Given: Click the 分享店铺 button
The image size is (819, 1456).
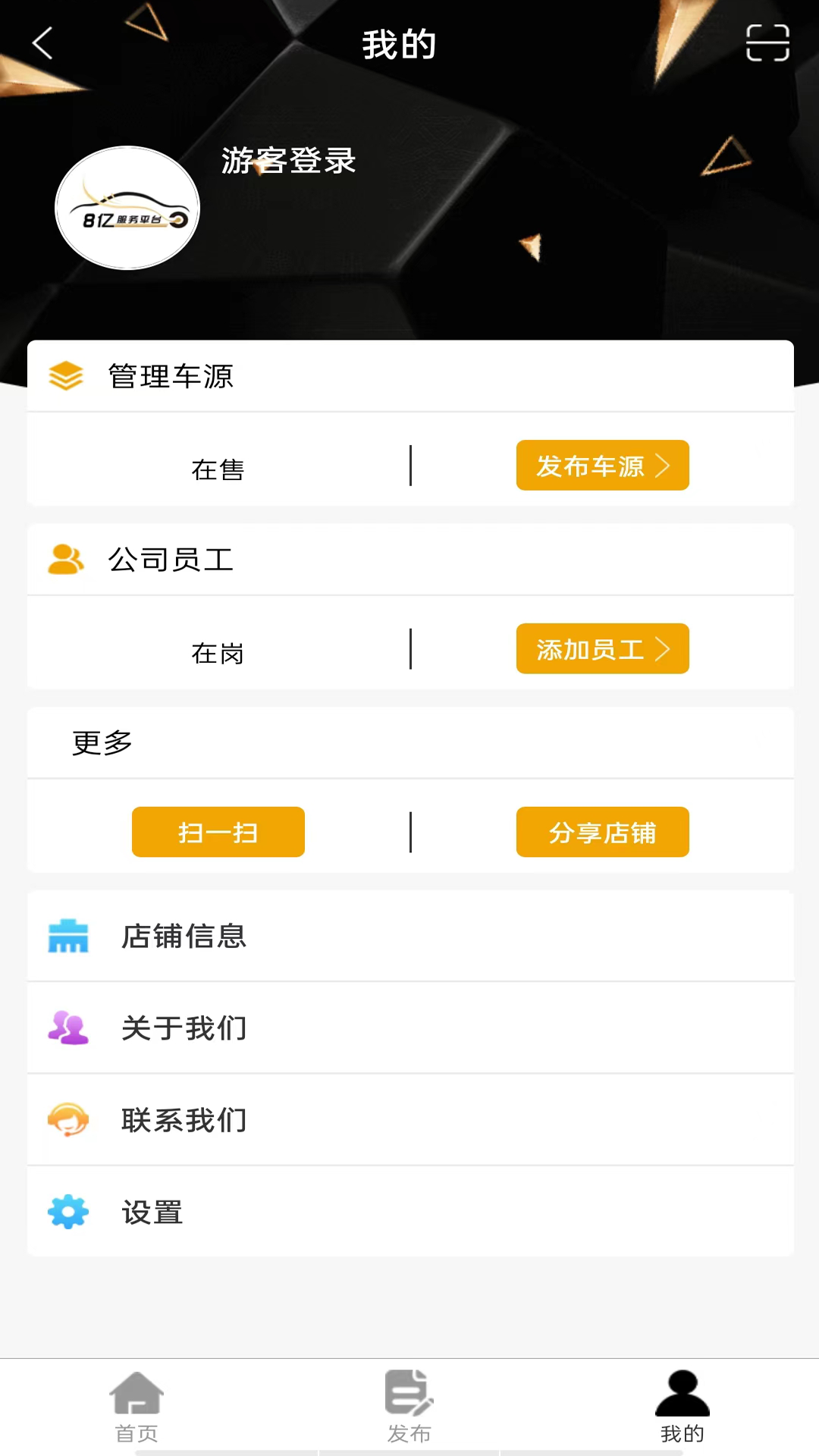Looking at the screenshot, I should (x=602, y=832).
